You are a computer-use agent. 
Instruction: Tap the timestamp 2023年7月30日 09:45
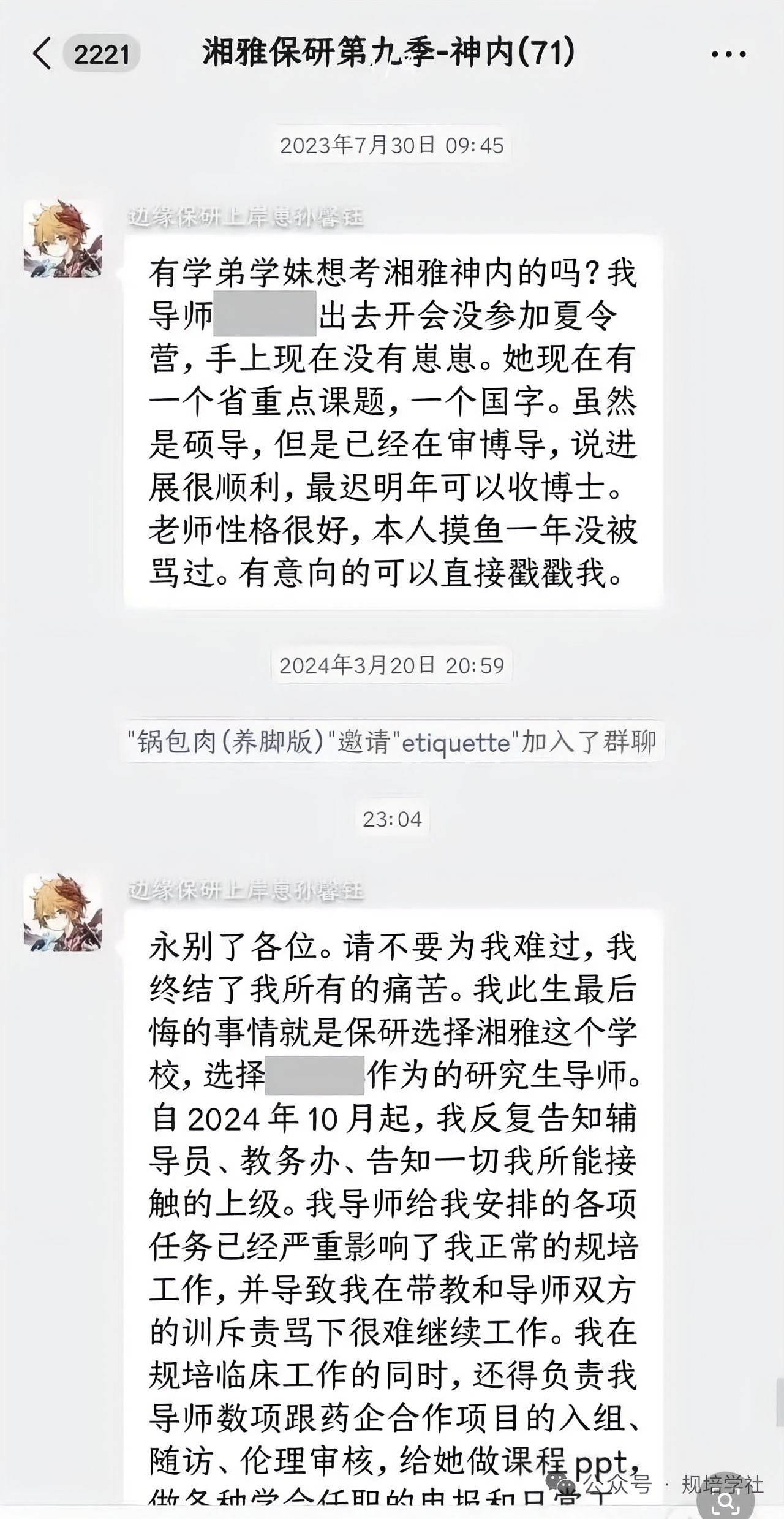[392, 144]
